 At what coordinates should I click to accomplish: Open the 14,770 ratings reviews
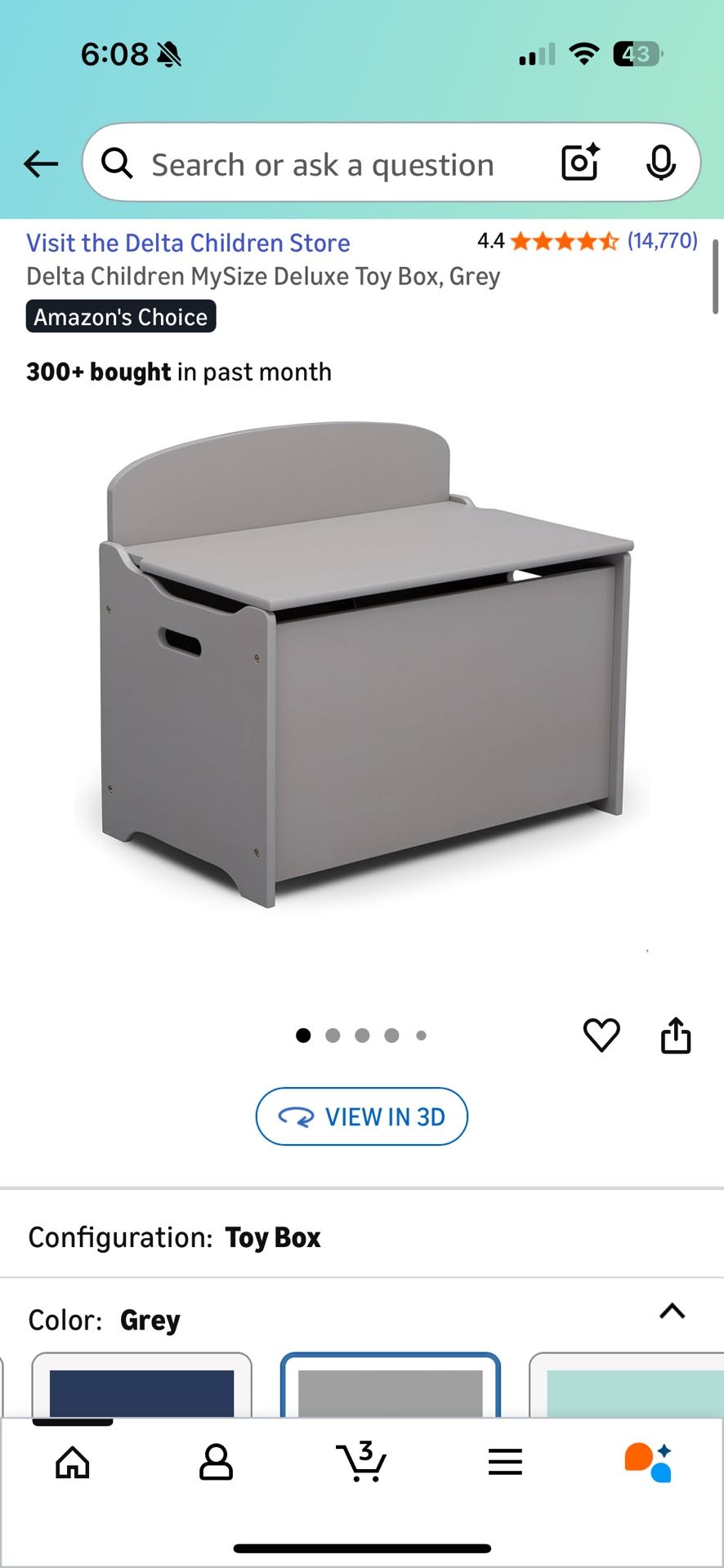[662, 241]
